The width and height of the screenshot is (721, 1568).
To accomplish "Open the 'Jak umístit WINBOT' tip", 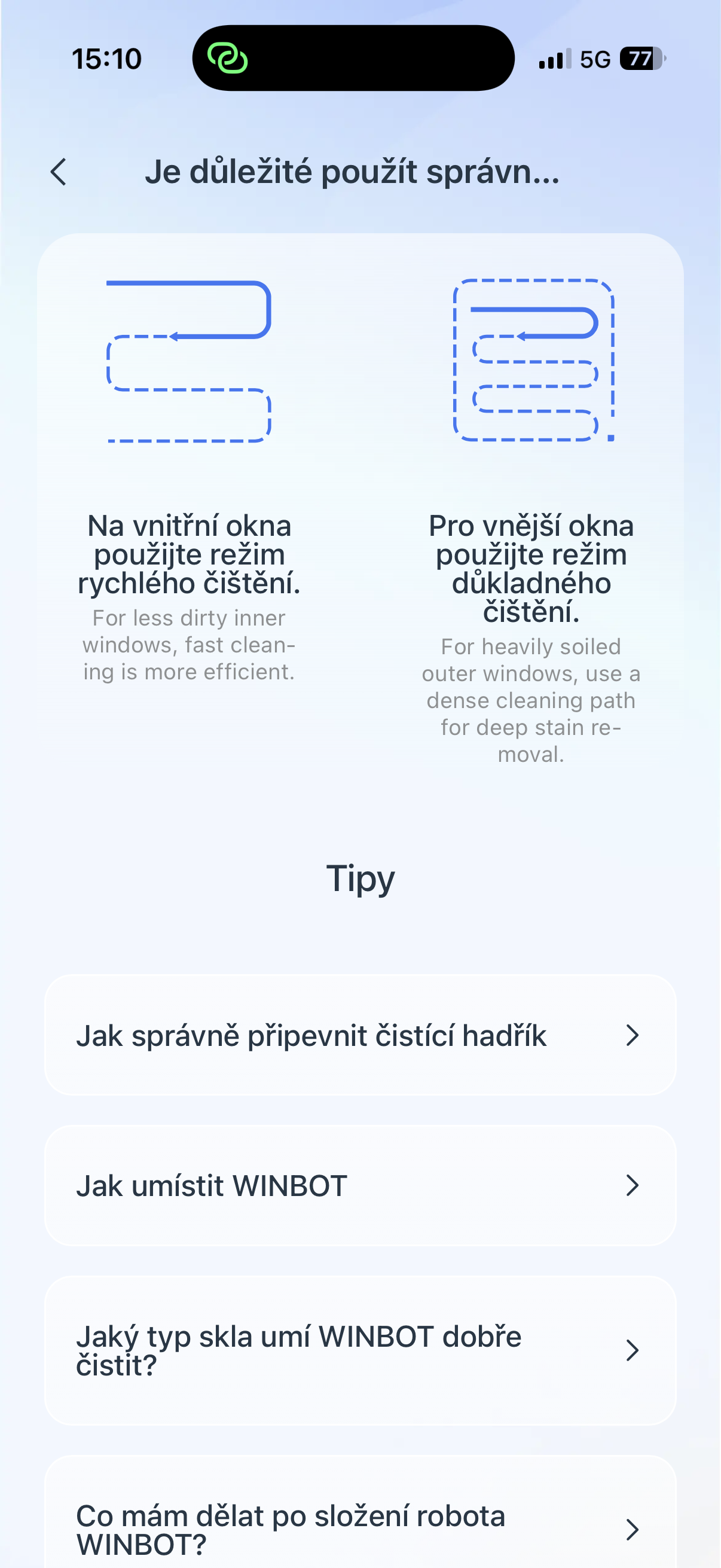I will coord(360,1185).
